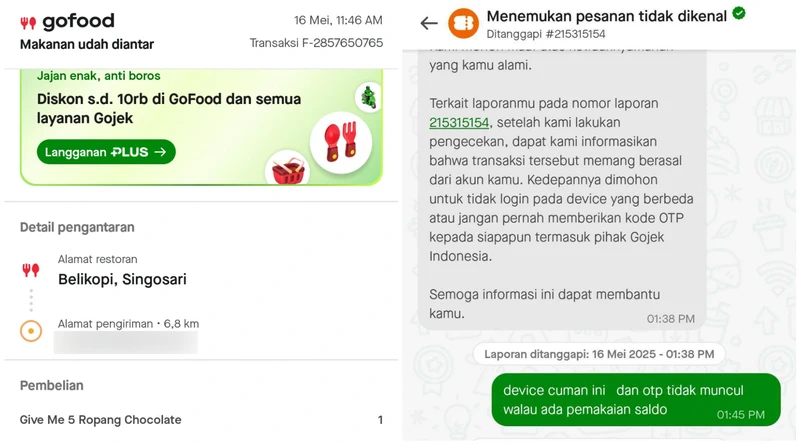800x445 pixels.
Task: Go back from the report chat
Action: 429,23
